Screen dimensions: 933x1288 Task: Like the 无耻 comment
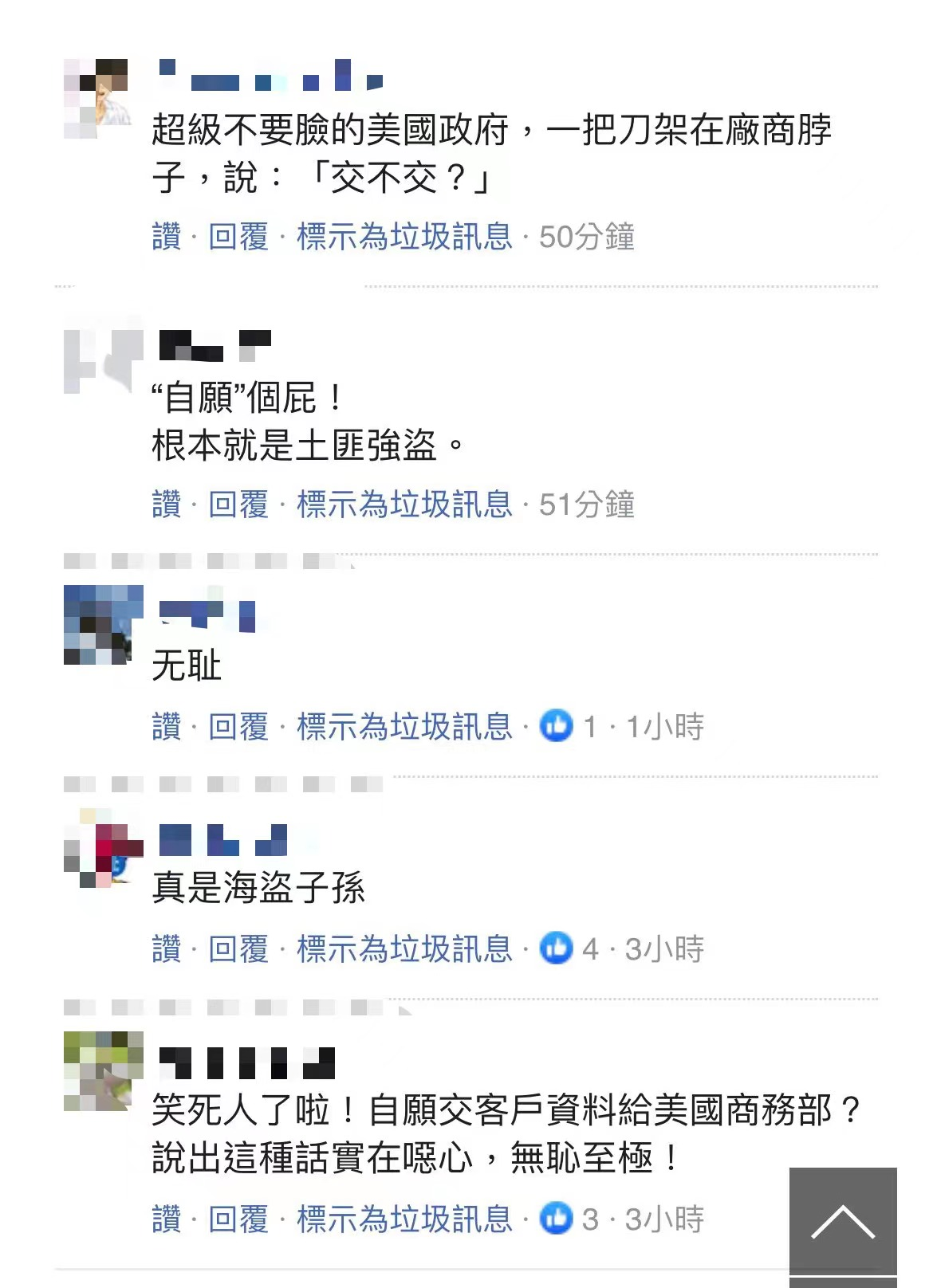click(x=167, y=726)
